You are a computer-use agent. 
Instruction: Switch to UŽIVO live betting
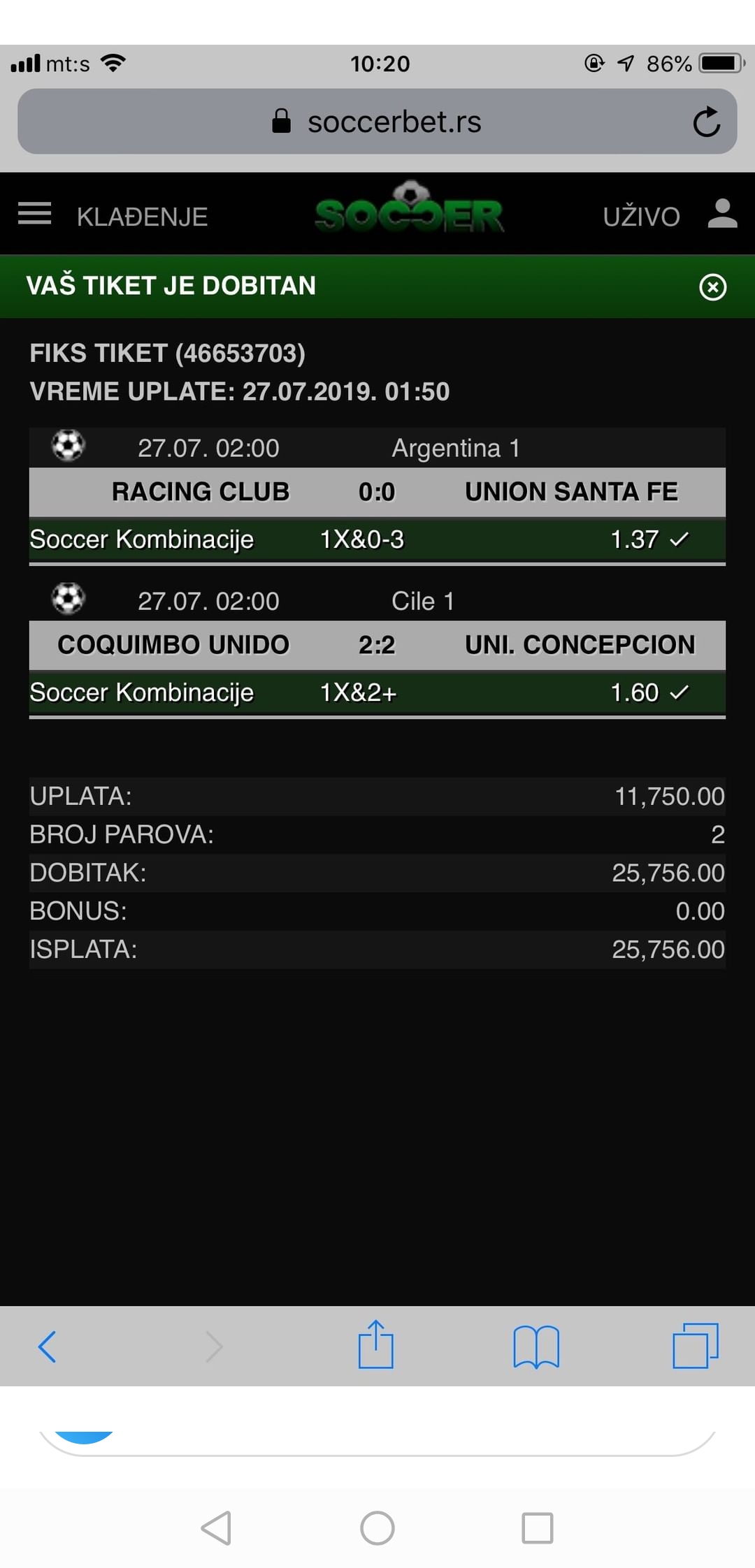(x=641, y=217)
